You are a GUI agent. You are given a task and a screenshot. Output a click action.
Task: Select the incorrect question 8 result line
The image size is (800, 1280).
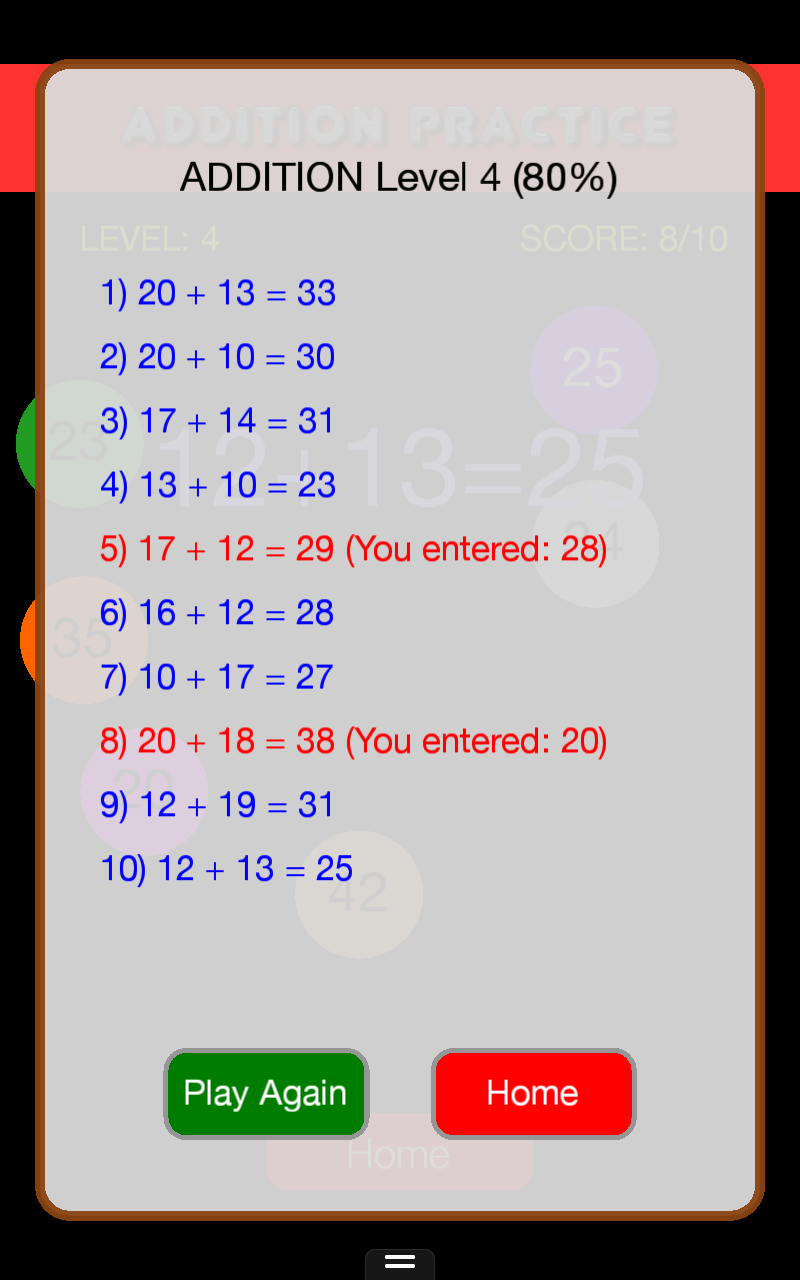click(x=353, y=741)
